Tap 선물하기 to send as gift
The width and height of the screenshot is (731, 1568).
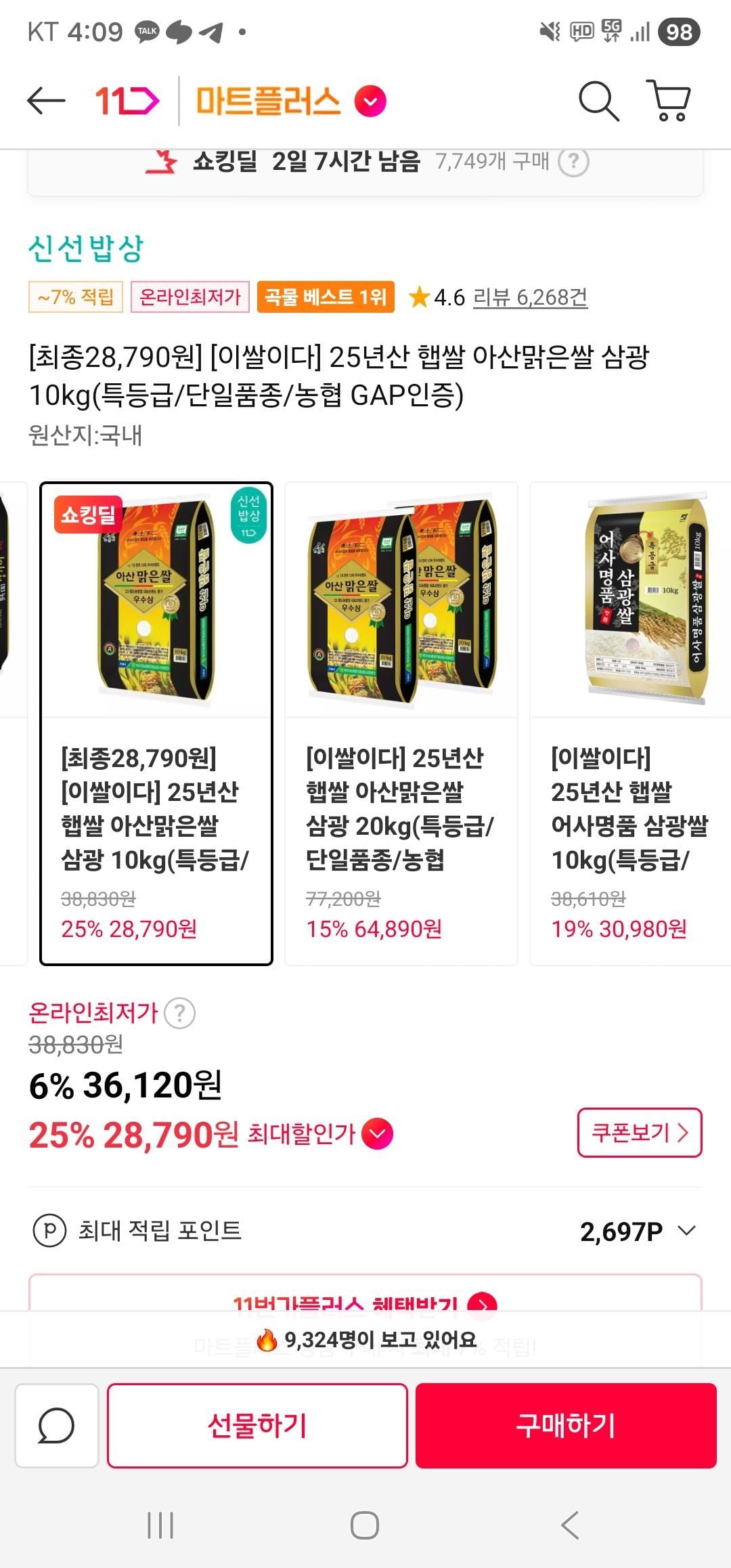257,1425
